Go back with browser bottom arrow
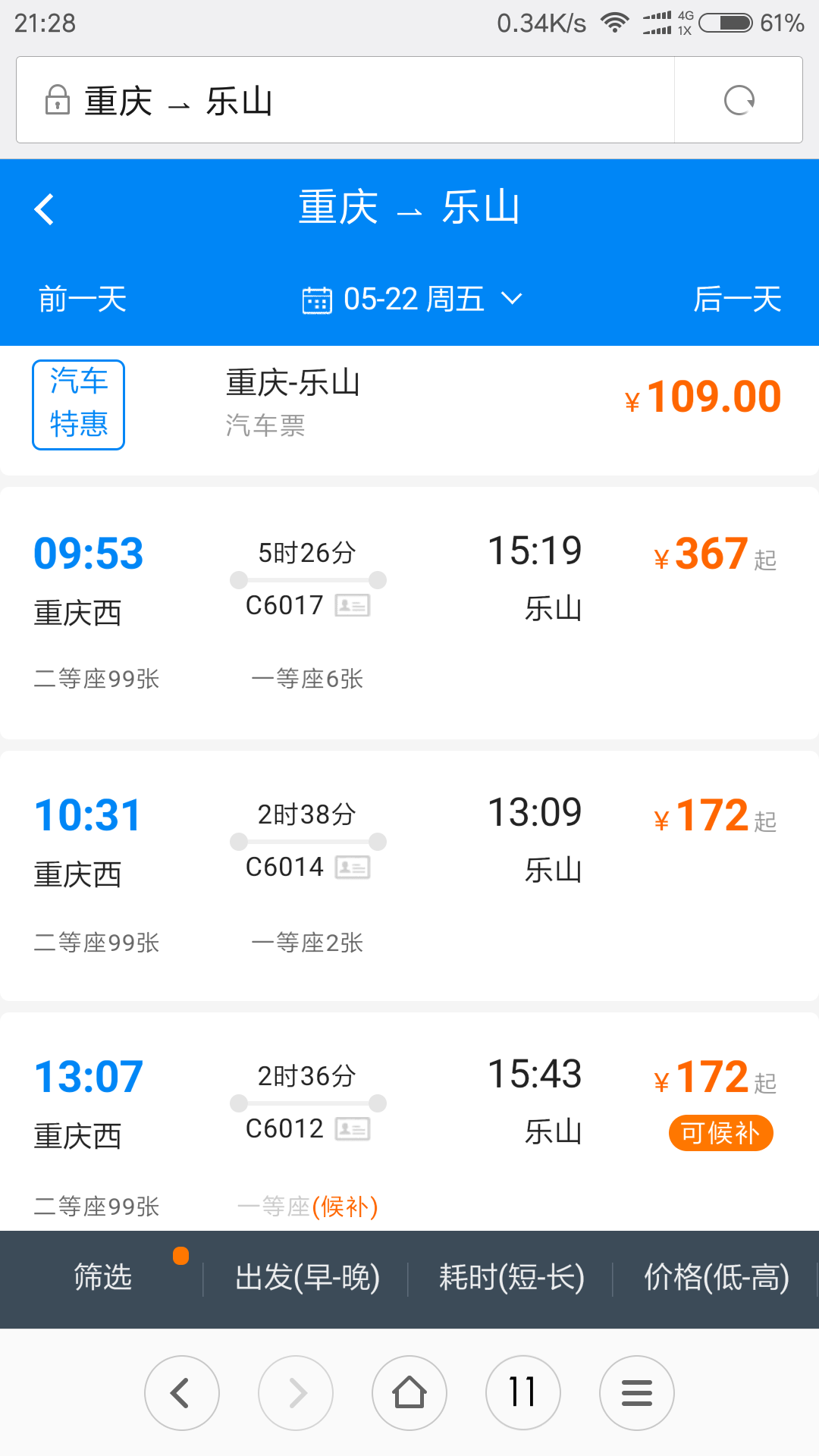Screen dimensions: 819x1456 182,1393
